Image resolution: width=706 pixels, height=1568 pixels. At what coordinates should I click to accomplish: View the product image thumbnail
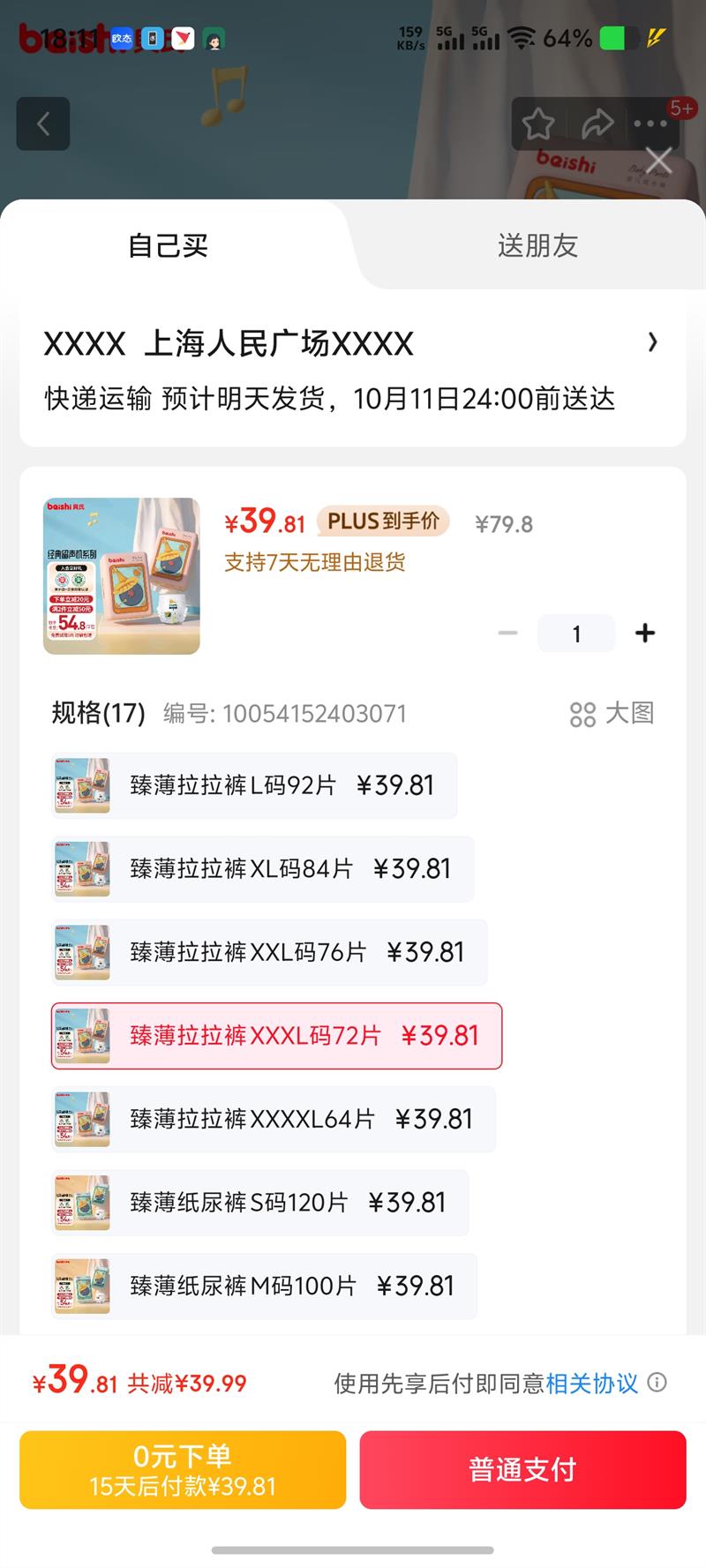122,576
